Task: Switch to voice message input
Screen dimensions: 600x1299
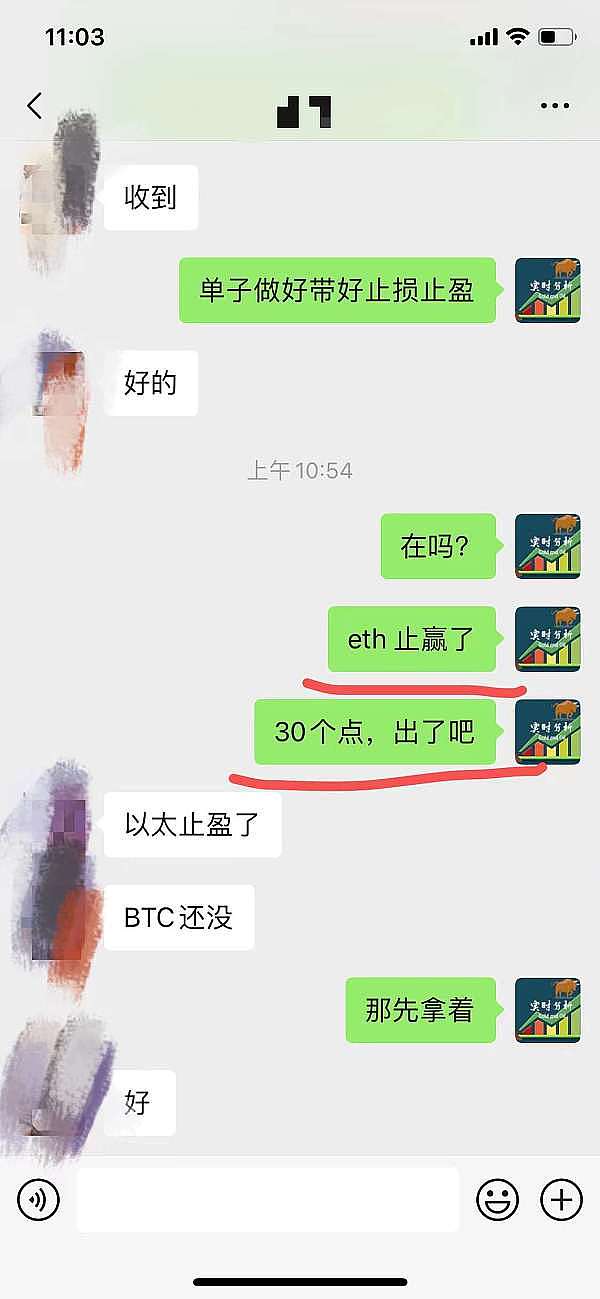Action: [39, 1199]
